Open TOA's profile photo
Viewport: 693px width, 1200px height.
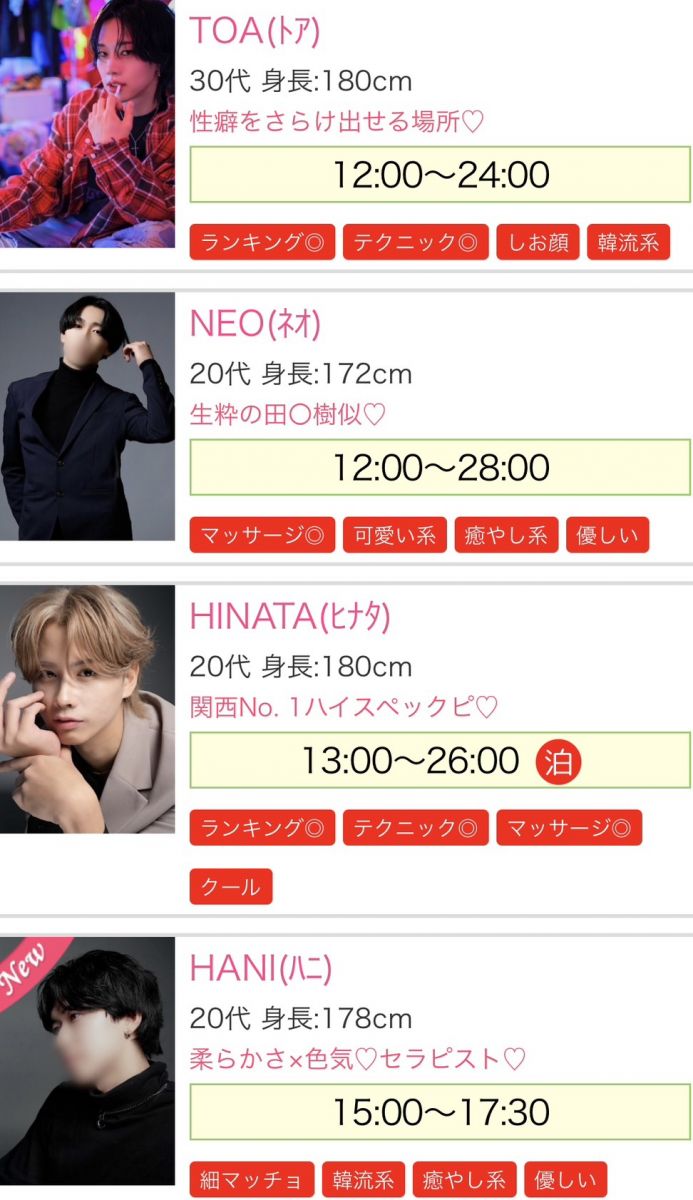click(87, 122)
